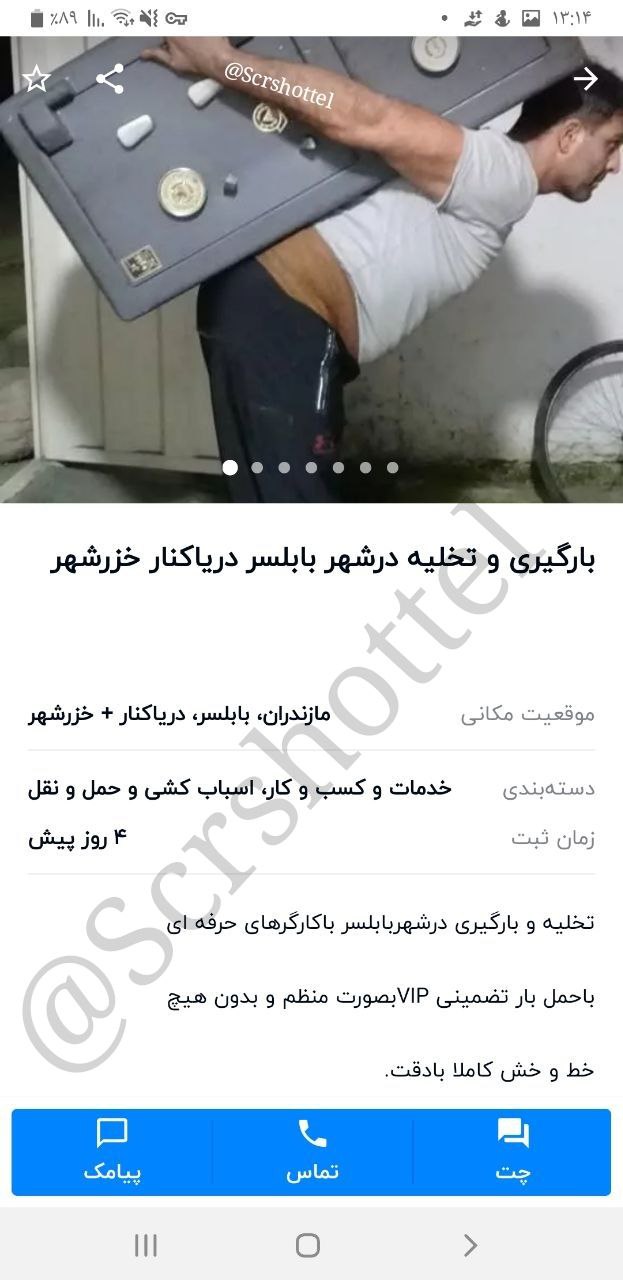Go to the system home screen
This screenshot has height=1280, width=623.
tap(308, 1245)
